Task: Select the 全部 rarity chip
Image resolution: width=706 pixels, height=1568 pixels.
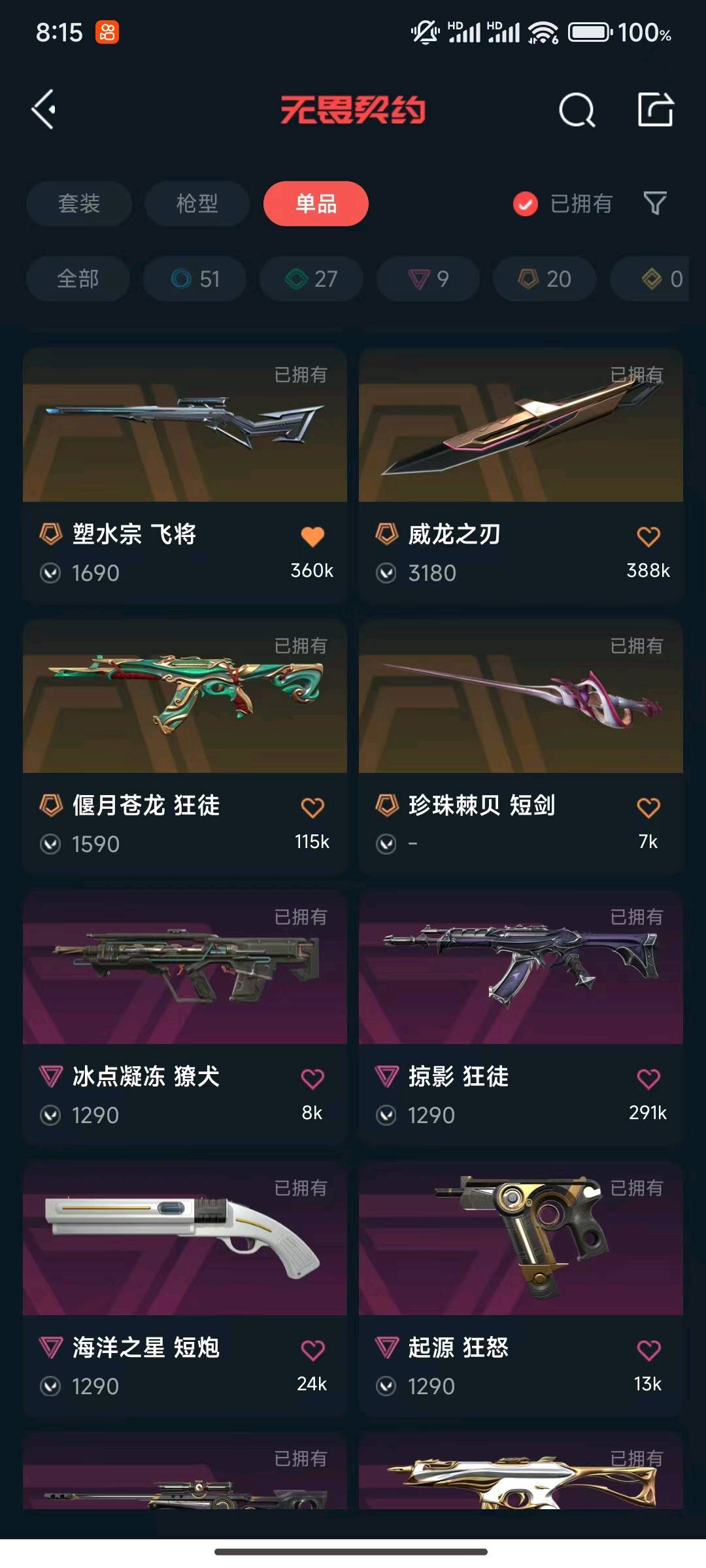Action: [x=78, y=279]
